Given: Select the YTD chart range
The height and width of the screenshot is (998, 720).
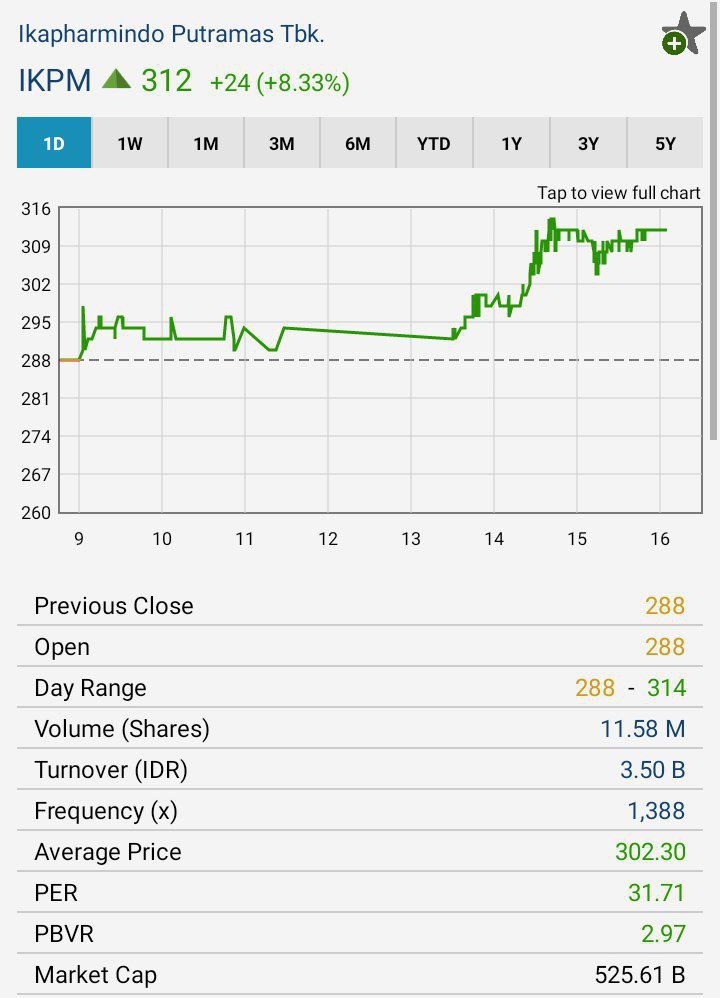Looking at the screenshot, I should 434,143.
